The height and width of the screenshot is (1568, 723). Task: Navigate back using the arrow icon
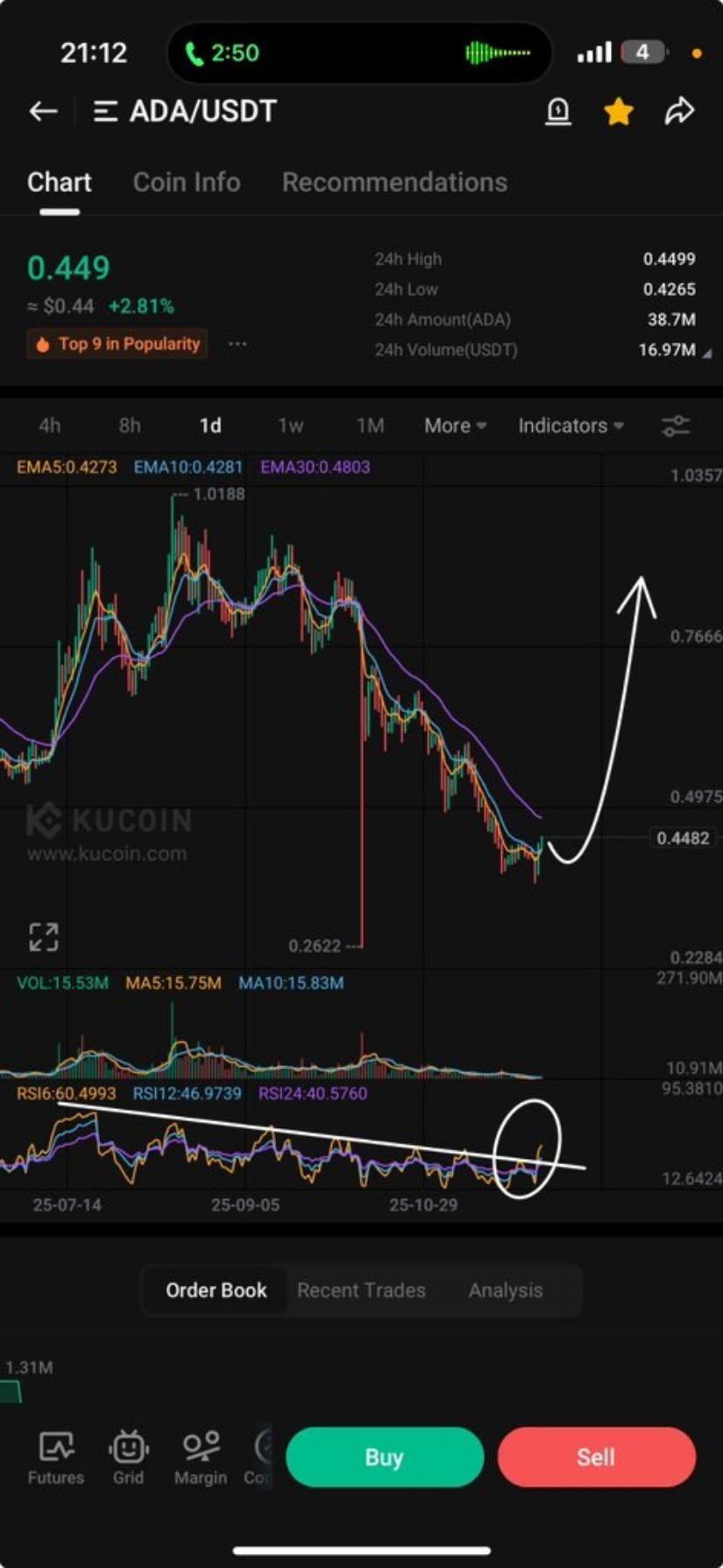[43, 110]
